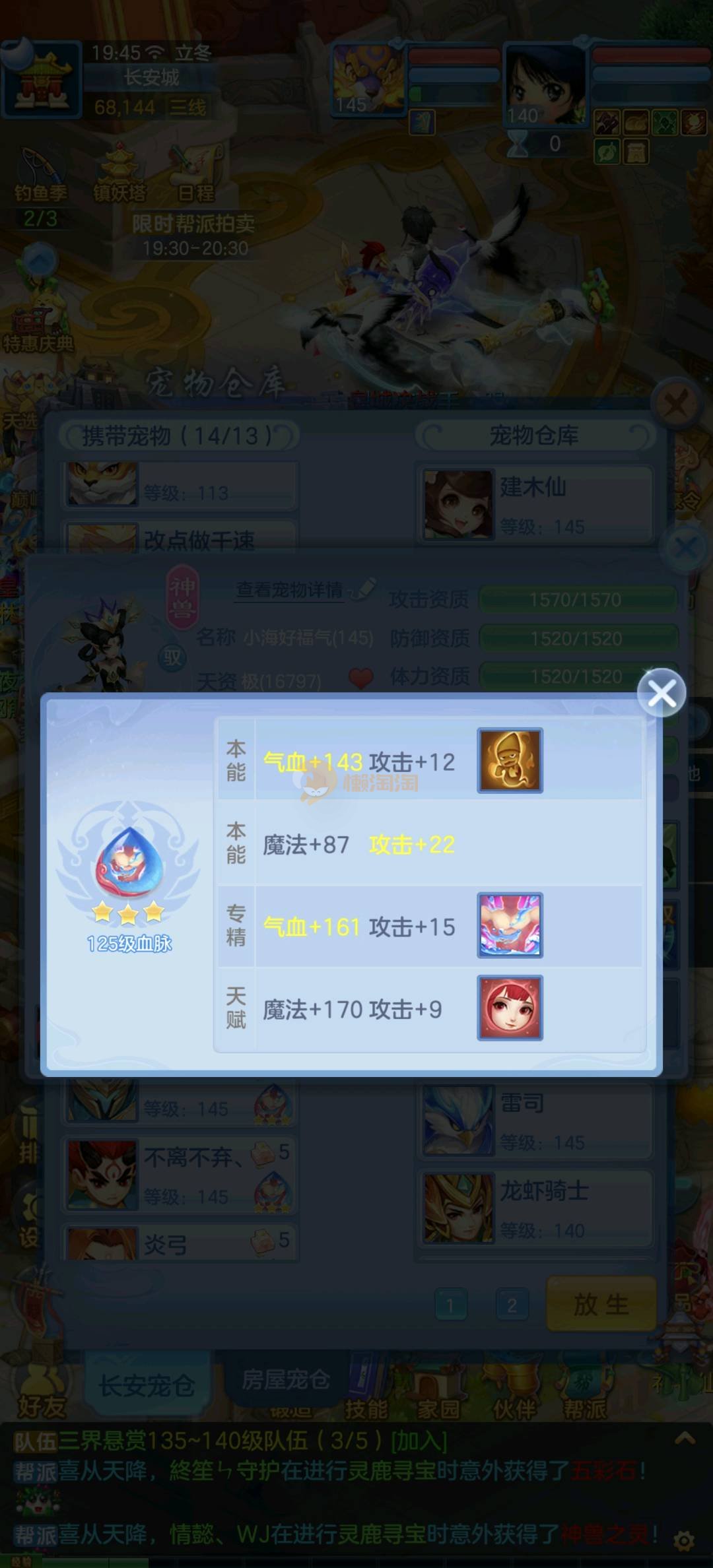Viewport: 713px width, 1568px height.
Task: Close the 125级血脉 bloodline popup
Action: 662,693
